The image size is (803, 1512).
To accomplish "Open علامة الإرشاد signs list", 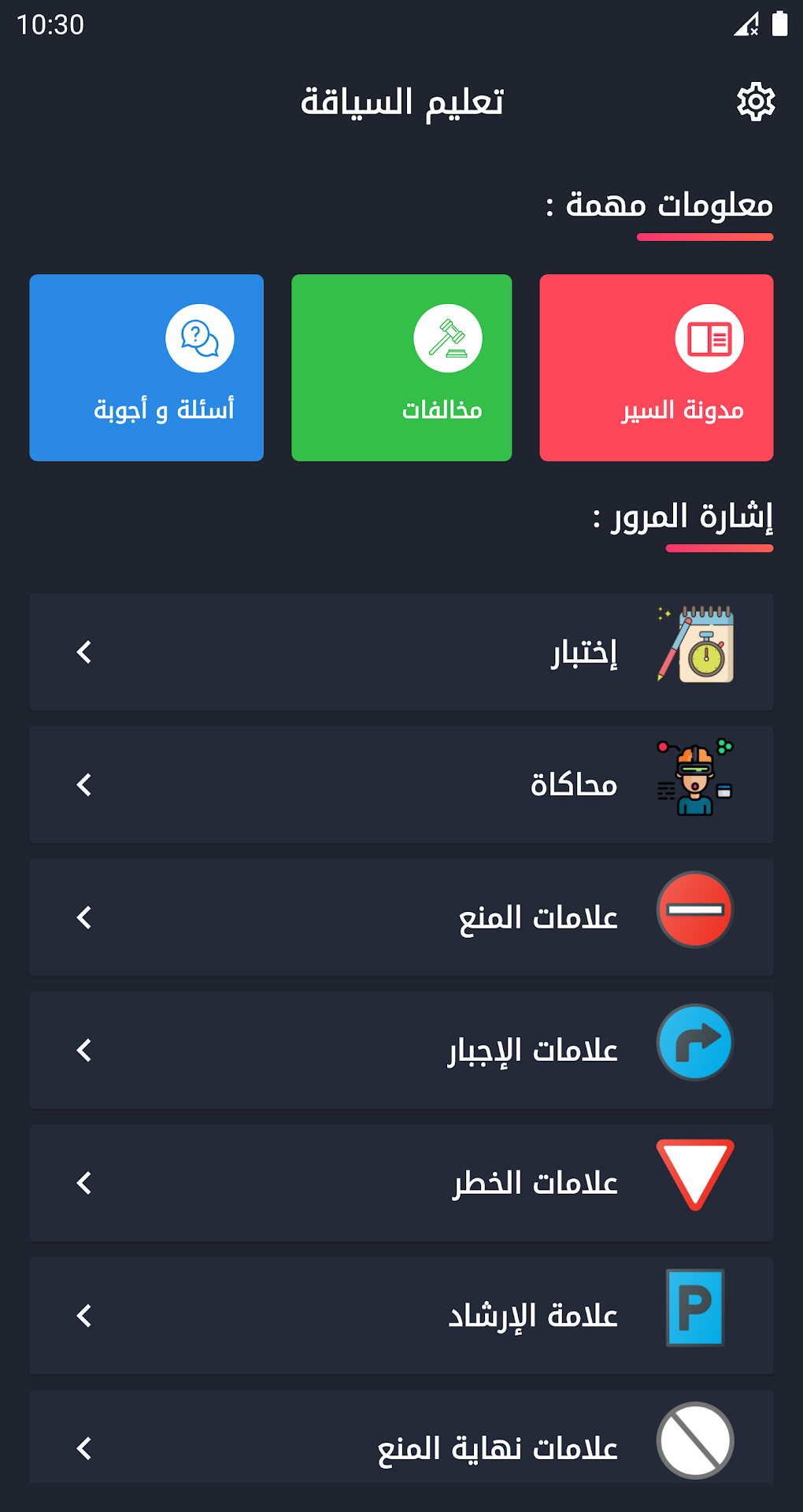I will tap(401, 1316).
